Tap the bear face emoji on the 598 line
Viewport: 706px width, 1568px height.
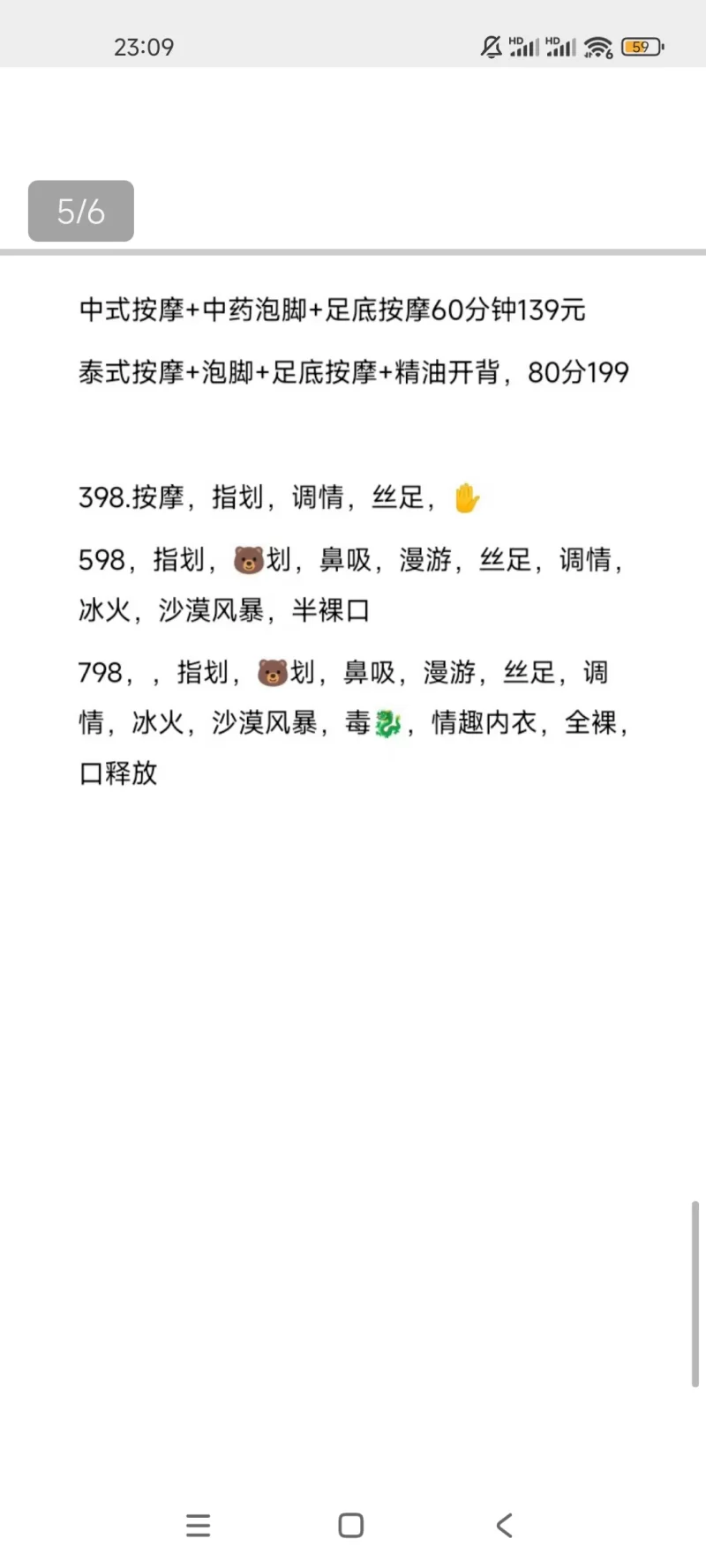tap(250, 560)
